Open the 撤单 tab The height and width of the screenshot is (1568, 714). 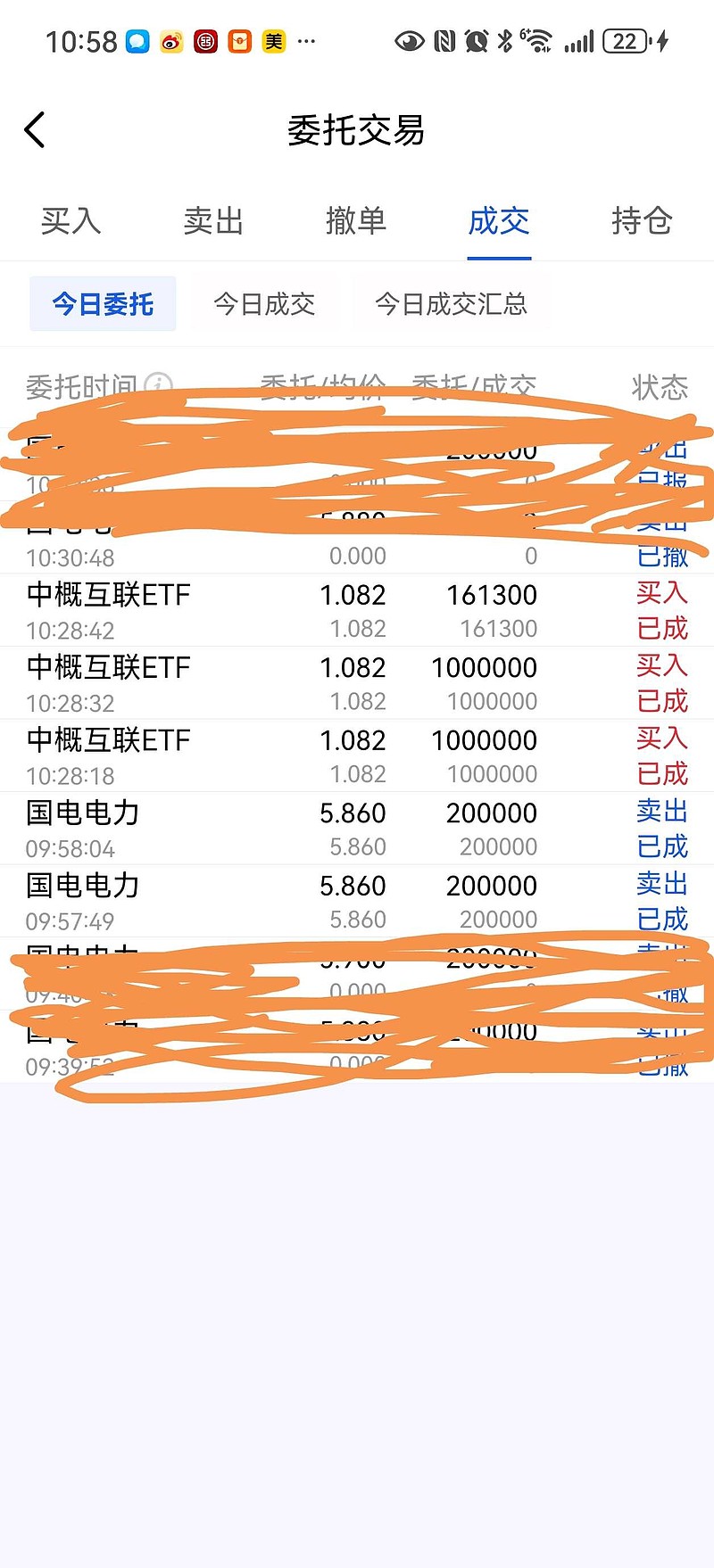pyautogui.click(x=356, y=221)
